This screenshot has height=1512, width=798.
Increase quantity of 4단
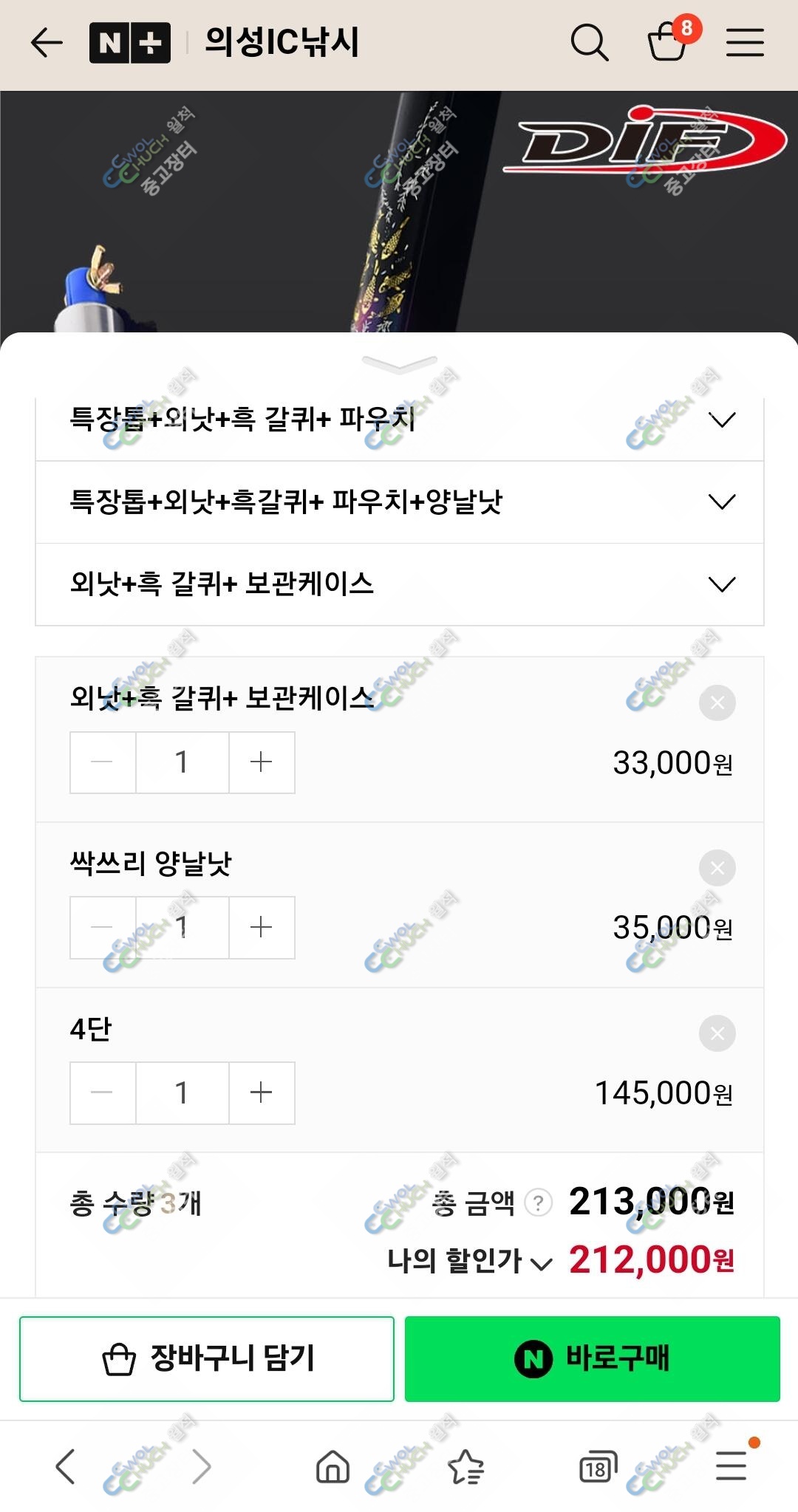[262, 1093]
